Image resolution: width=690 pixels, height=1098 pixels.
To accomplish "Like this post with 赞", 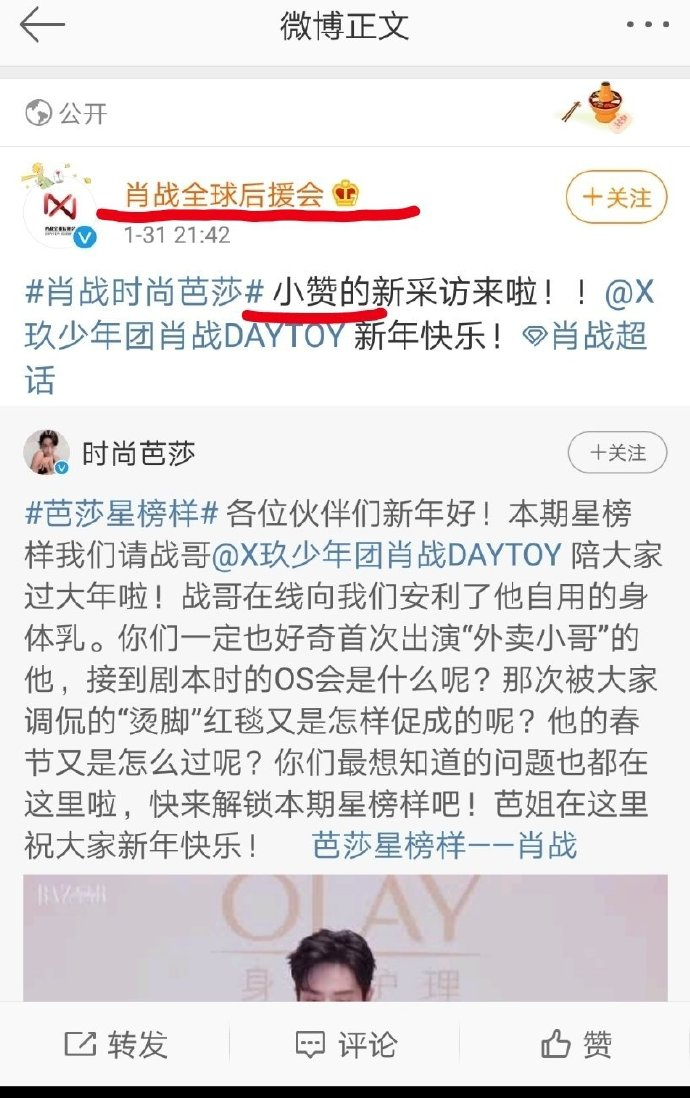I will (576, 1045).
